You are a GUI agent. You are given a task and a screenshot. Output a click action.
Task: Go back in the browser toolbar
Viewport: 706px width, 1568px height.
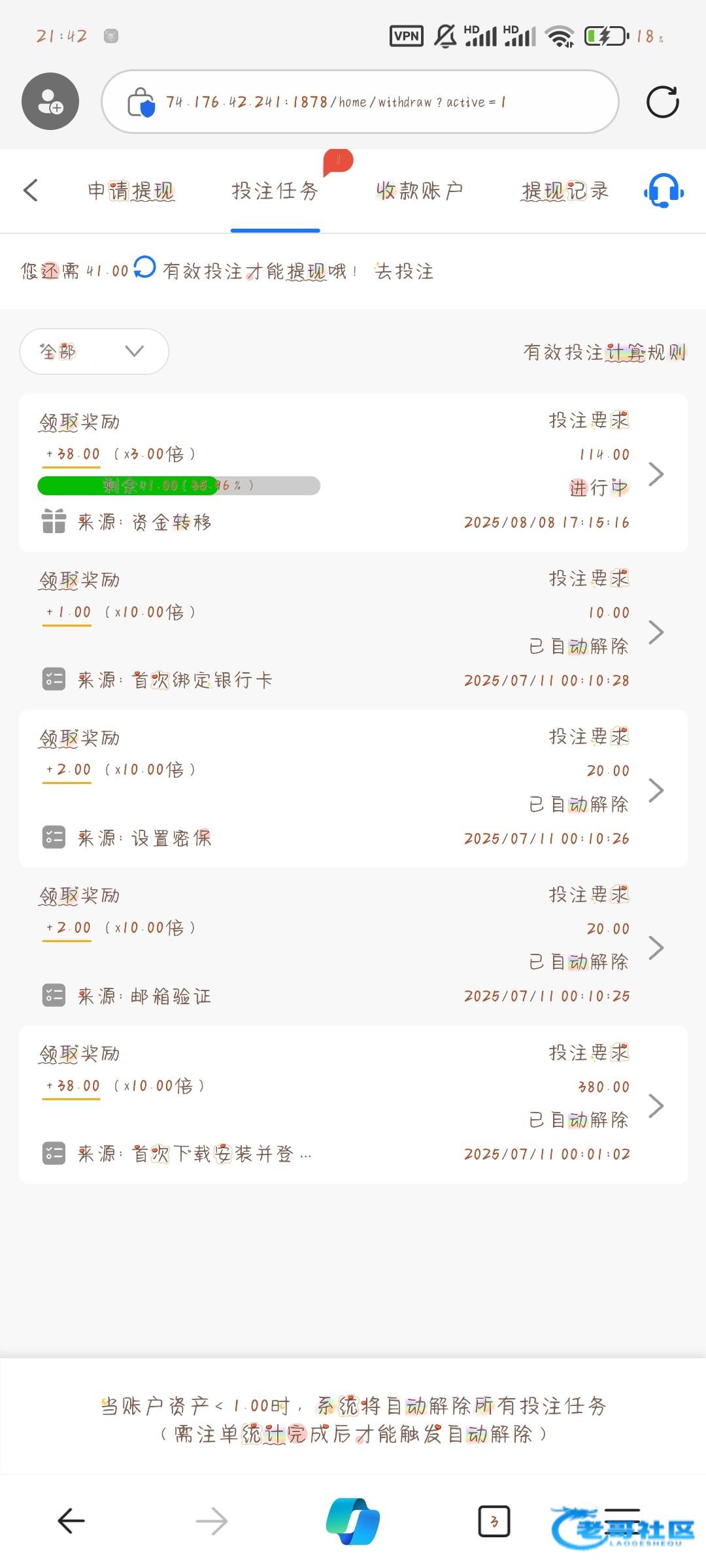71,1521
